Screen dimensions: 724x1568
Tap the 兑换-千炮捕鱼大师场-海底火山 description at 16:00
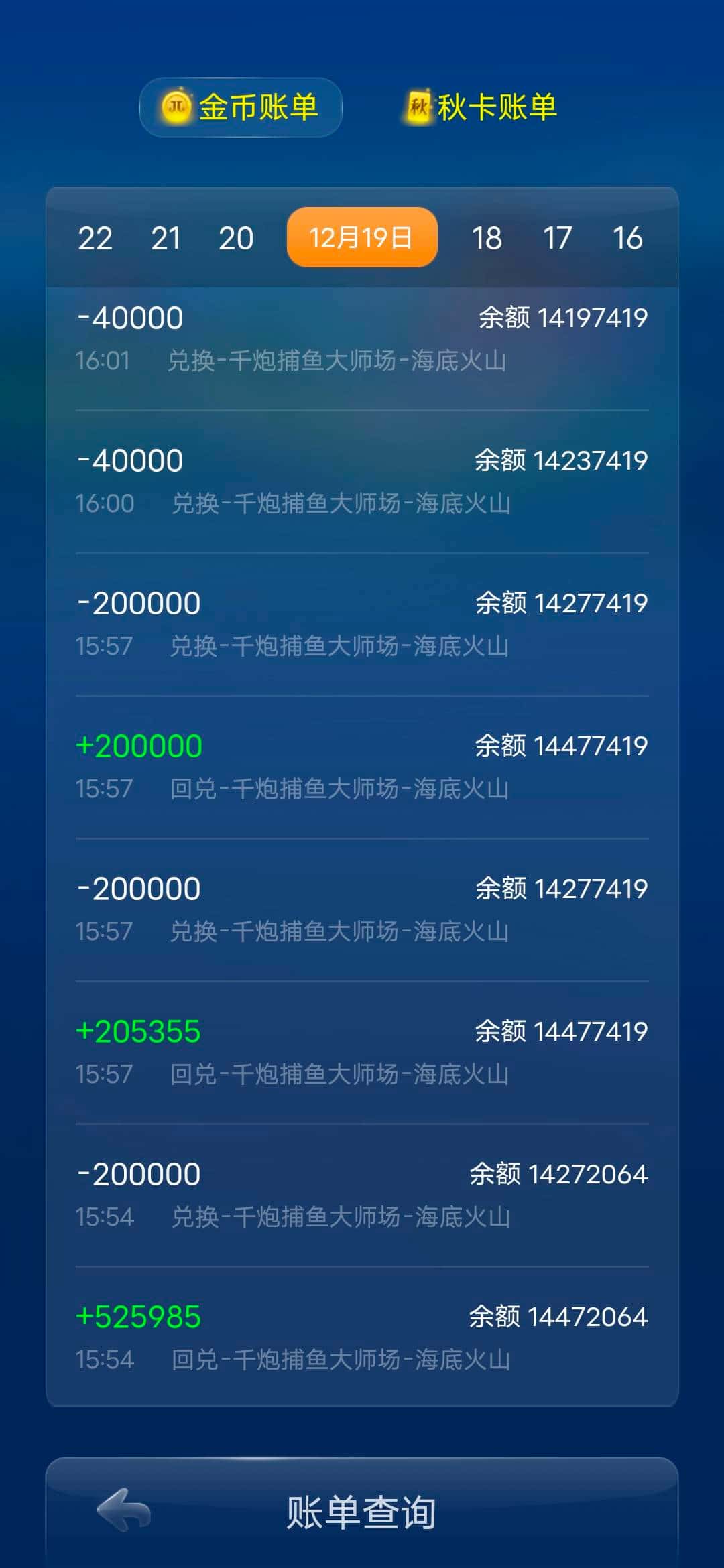341,504
